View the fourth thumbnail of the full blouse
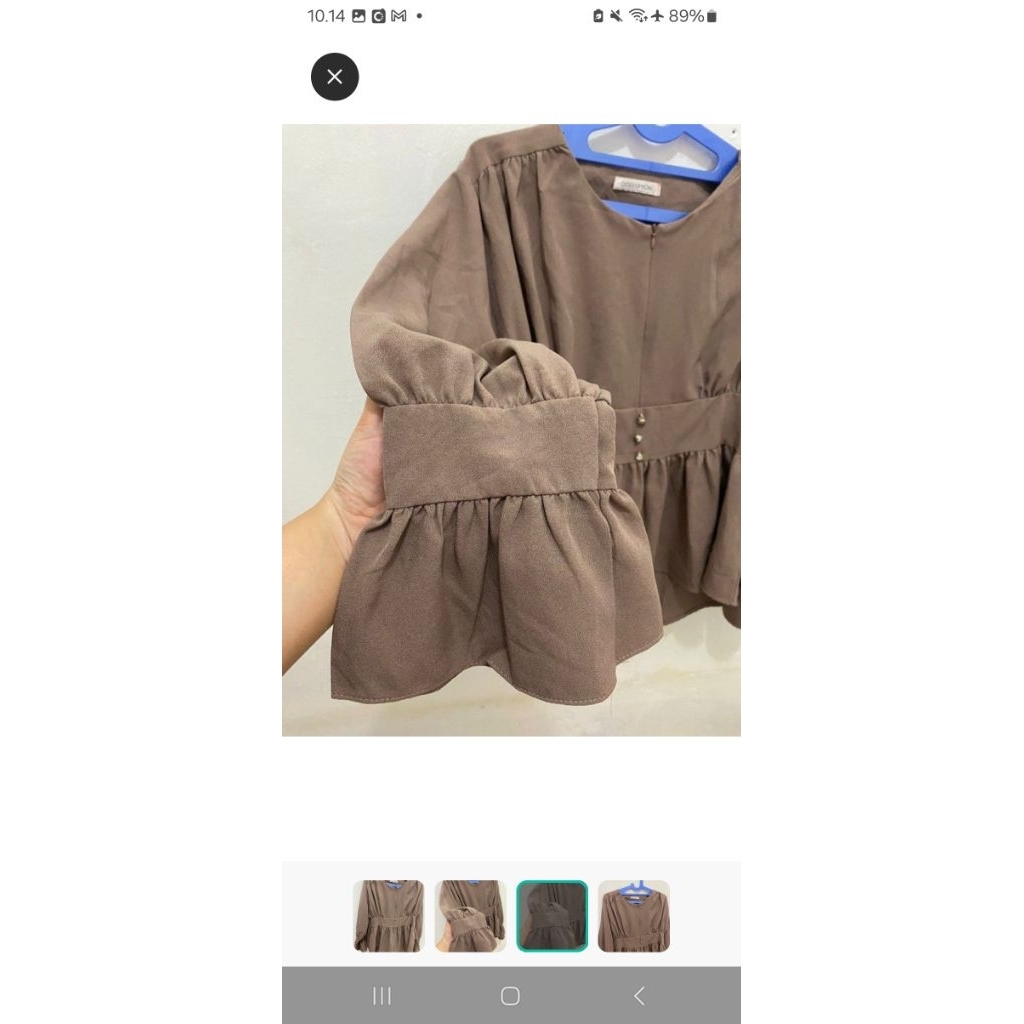 pos(634,916)
